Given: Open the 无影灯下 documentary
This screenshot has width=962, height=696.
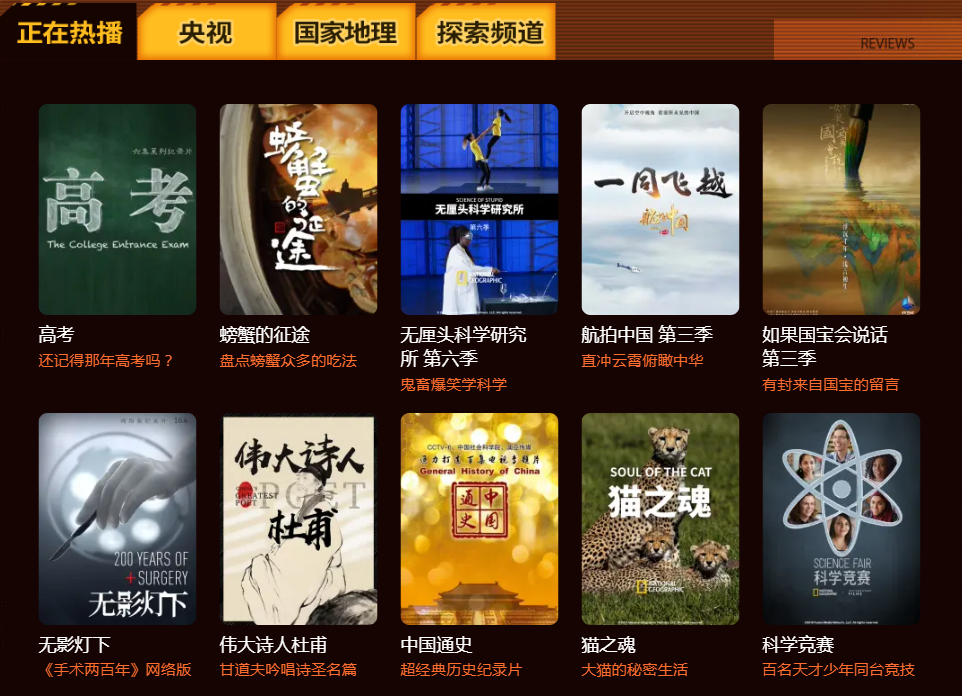Looking at the screenshot, I should pos(117,518).
